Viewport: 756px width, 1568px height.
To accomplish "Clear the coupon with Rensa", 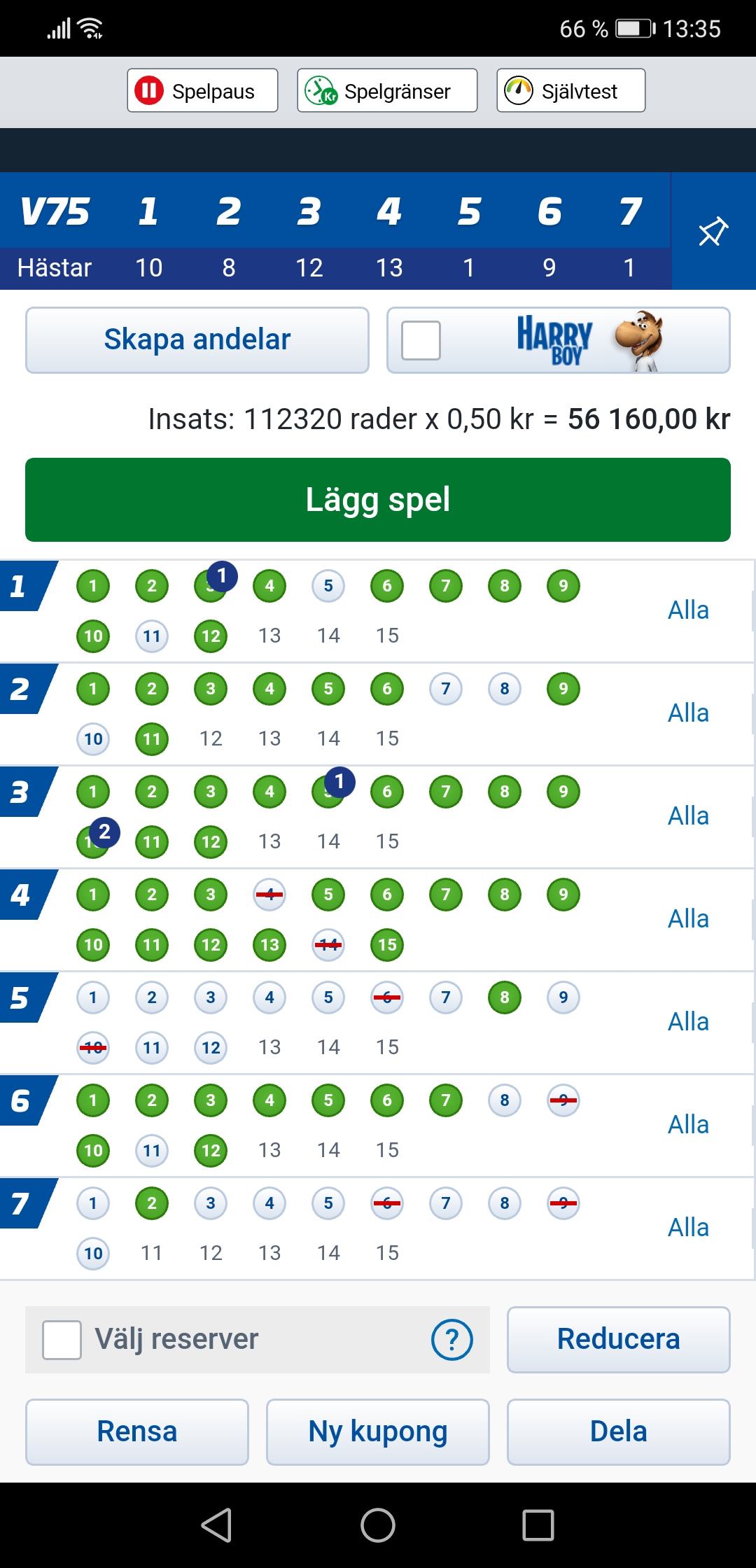I will point(137,1432).
